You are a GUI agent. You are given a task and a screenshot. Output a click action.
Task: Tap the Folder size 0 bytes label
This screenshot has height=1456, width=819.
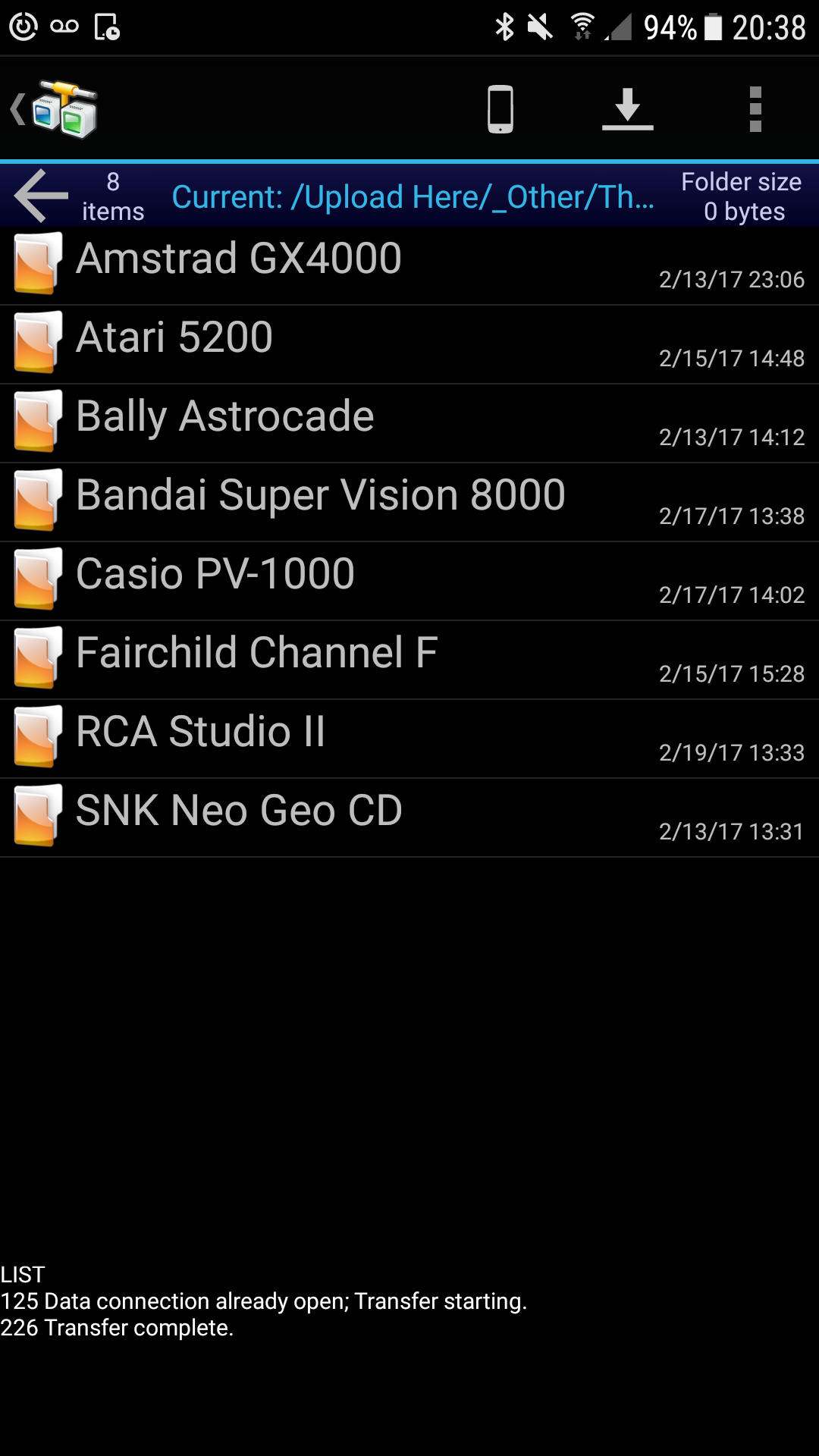(x=741, y=196)
